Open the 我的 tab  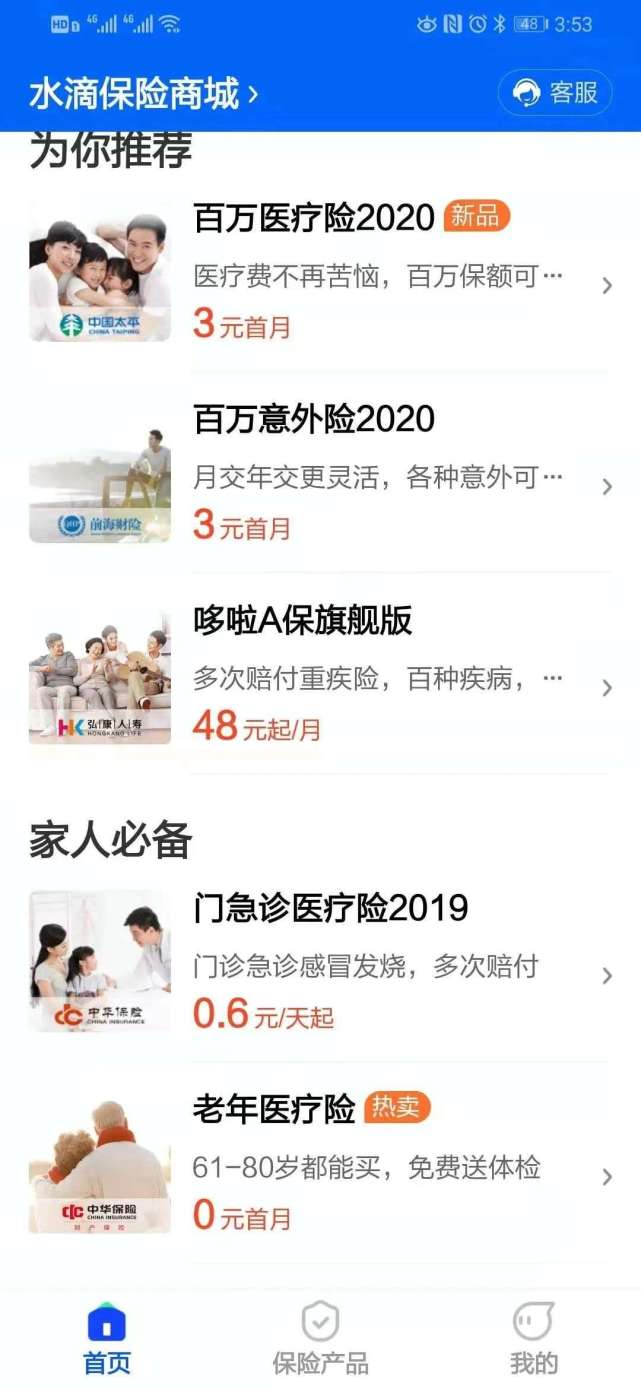point(533,1338)
